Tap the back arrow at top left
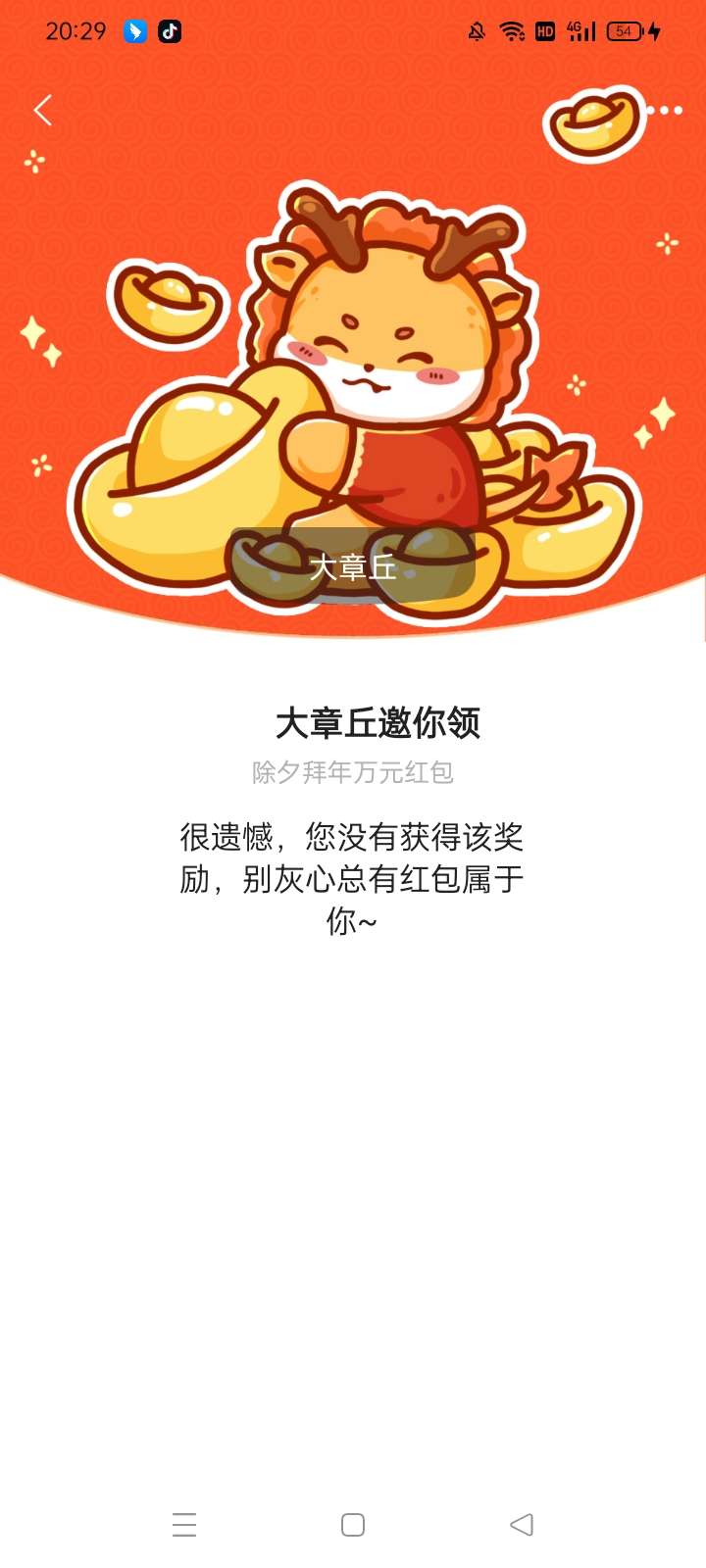This screenshot has height=1568, width=706. point(42,110)
